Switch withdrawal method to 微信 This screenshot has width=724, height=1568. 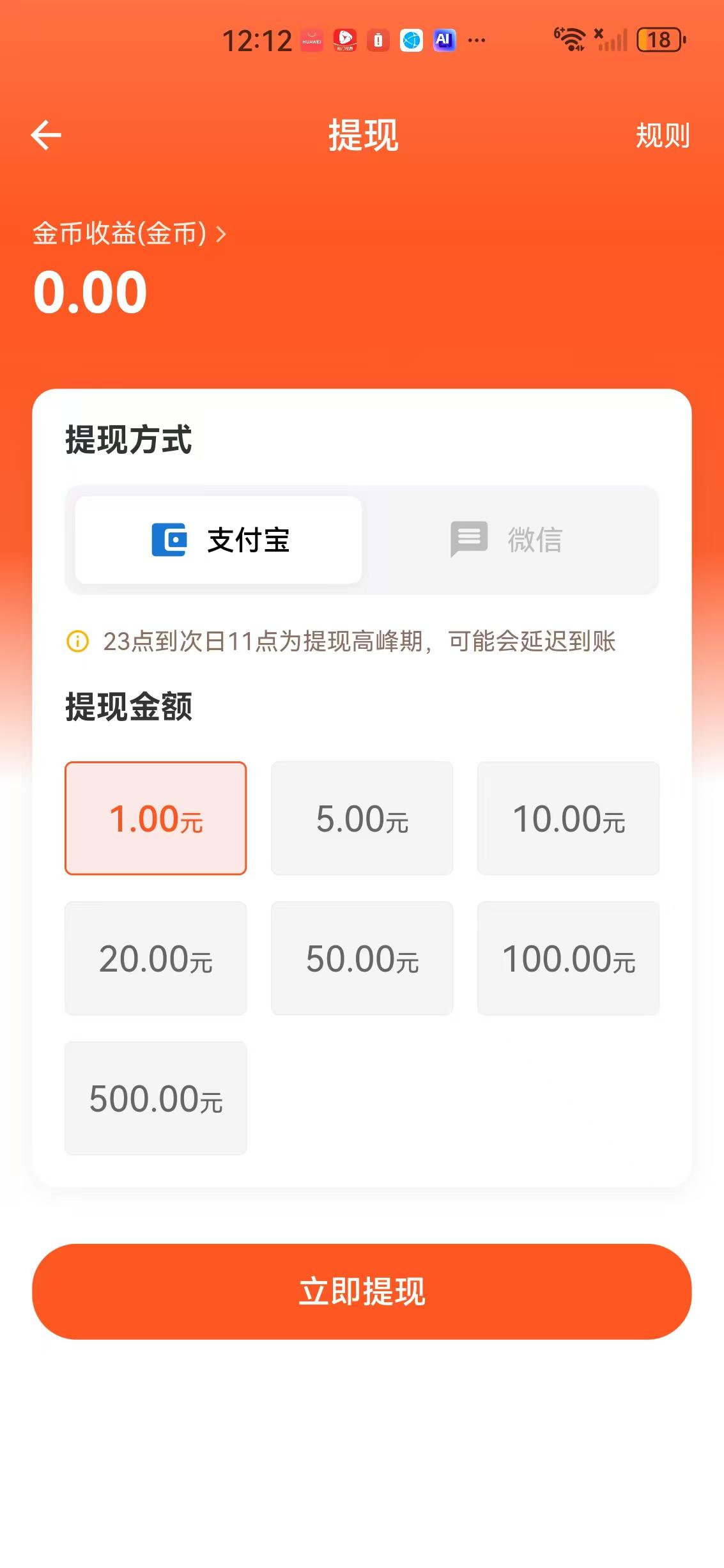(511, 539)
